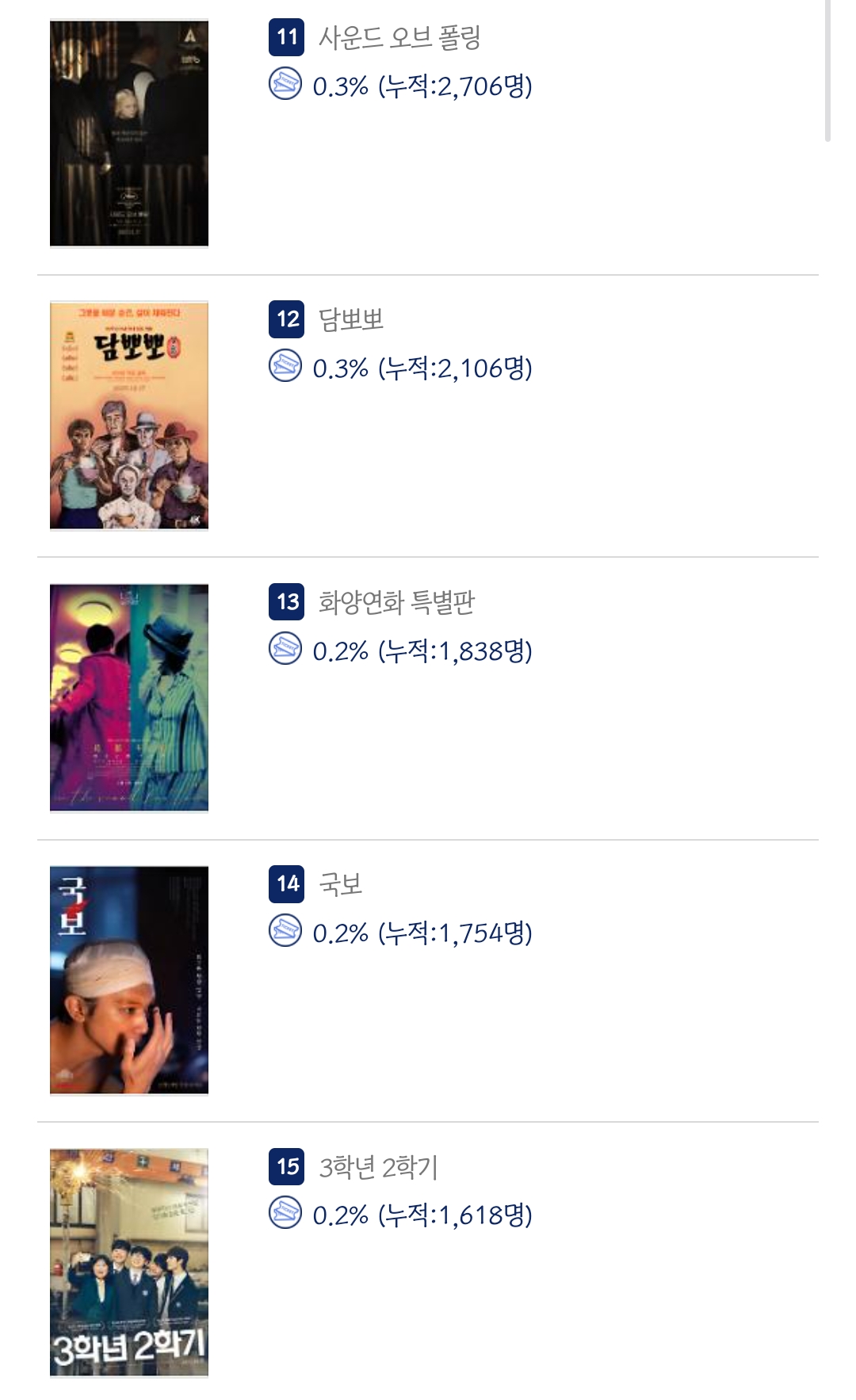This screenshot has height=1400, width=856.
Task: Open the 사운드 오브 폴링 movie poster
Action: (x=129, y=133)
